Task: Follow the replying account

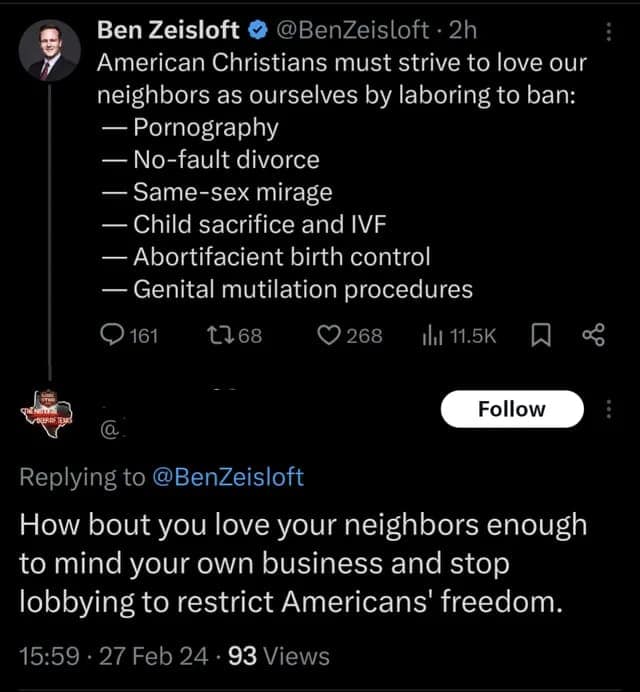Action: (x=512, y=409)
